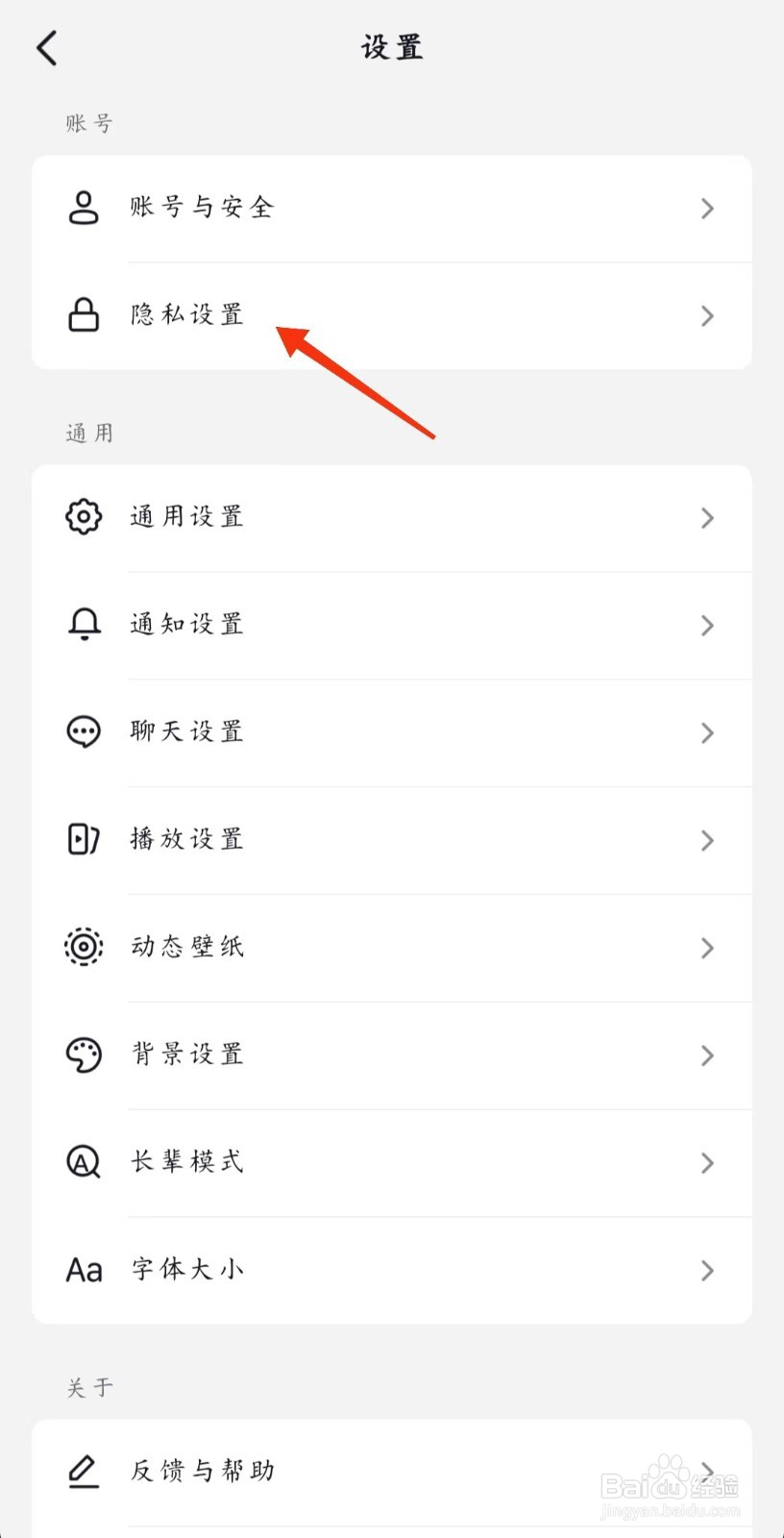Tap the 设置 page title
Viewport: 784px width, 1538px height.
pos(392,46)
